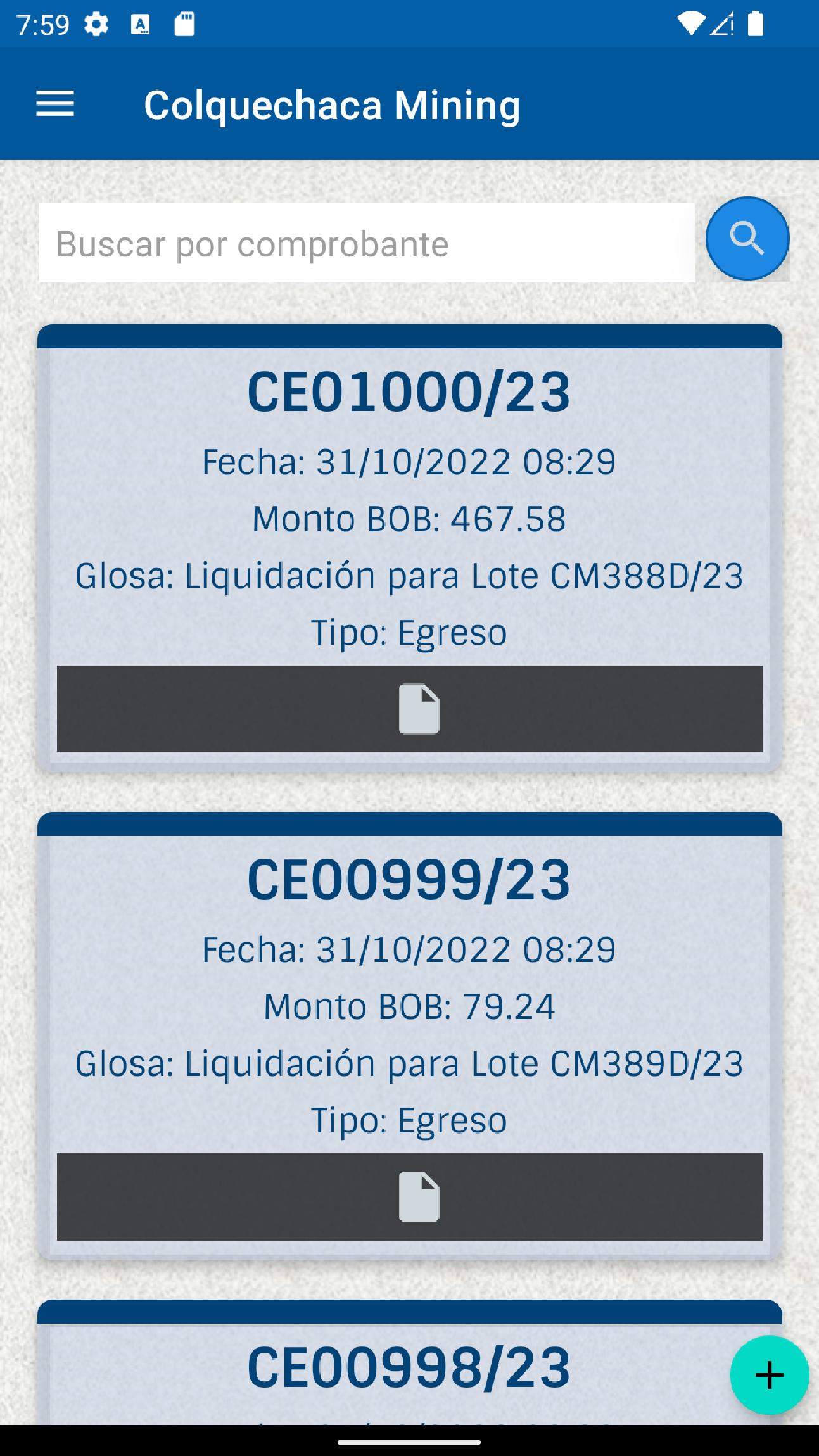Add a new comprobante with plus button
The height and width of the screenshot is (1456, 819).
769,1375
